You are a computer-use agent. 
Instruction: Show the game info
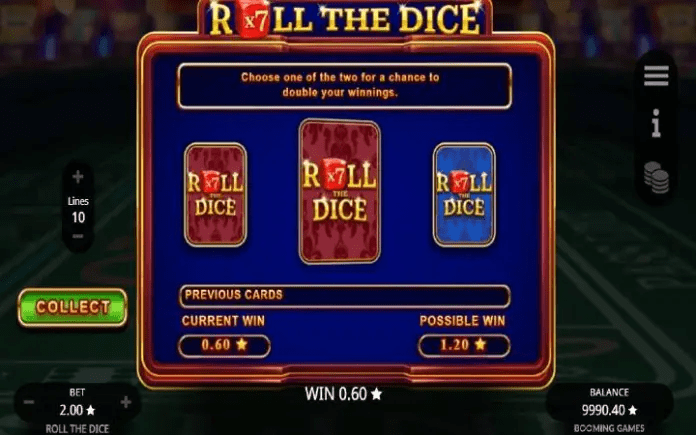[x=656, y=125]
